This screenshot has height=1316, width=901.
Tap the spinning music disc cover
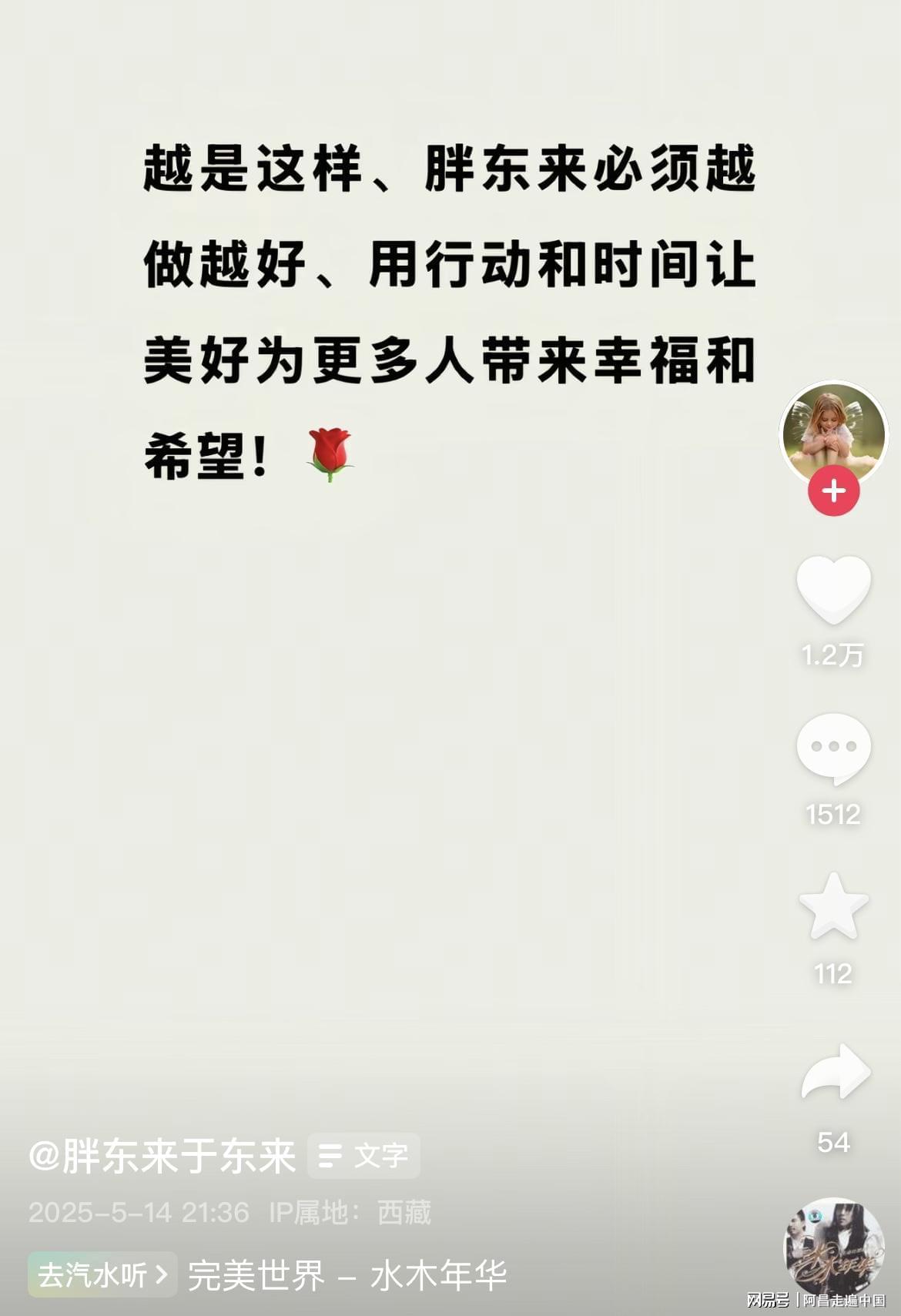pyautogui.click(x=833, y=1246)
